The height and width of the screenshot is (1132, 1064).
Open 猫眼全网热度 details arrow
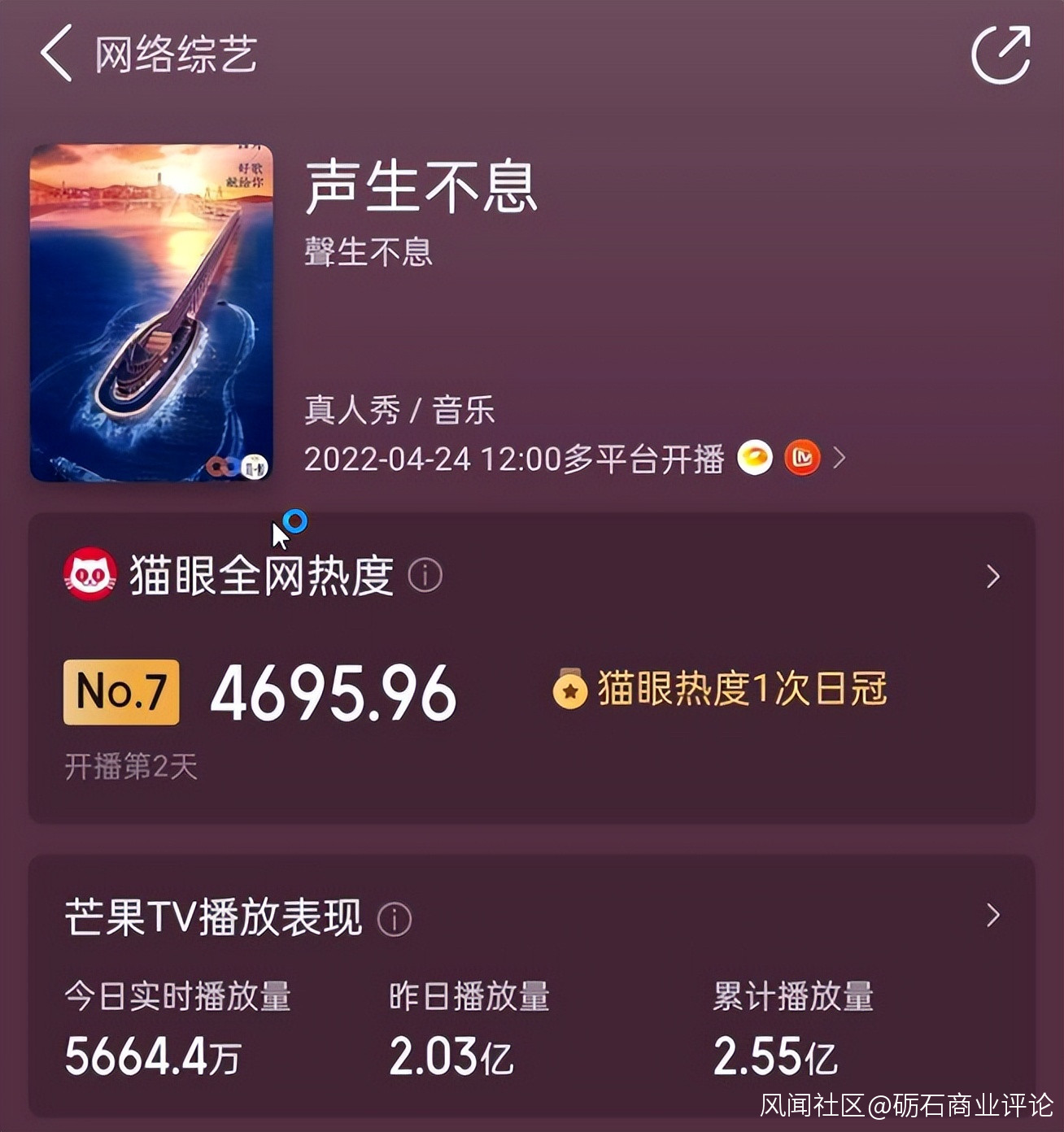[992, 577]
